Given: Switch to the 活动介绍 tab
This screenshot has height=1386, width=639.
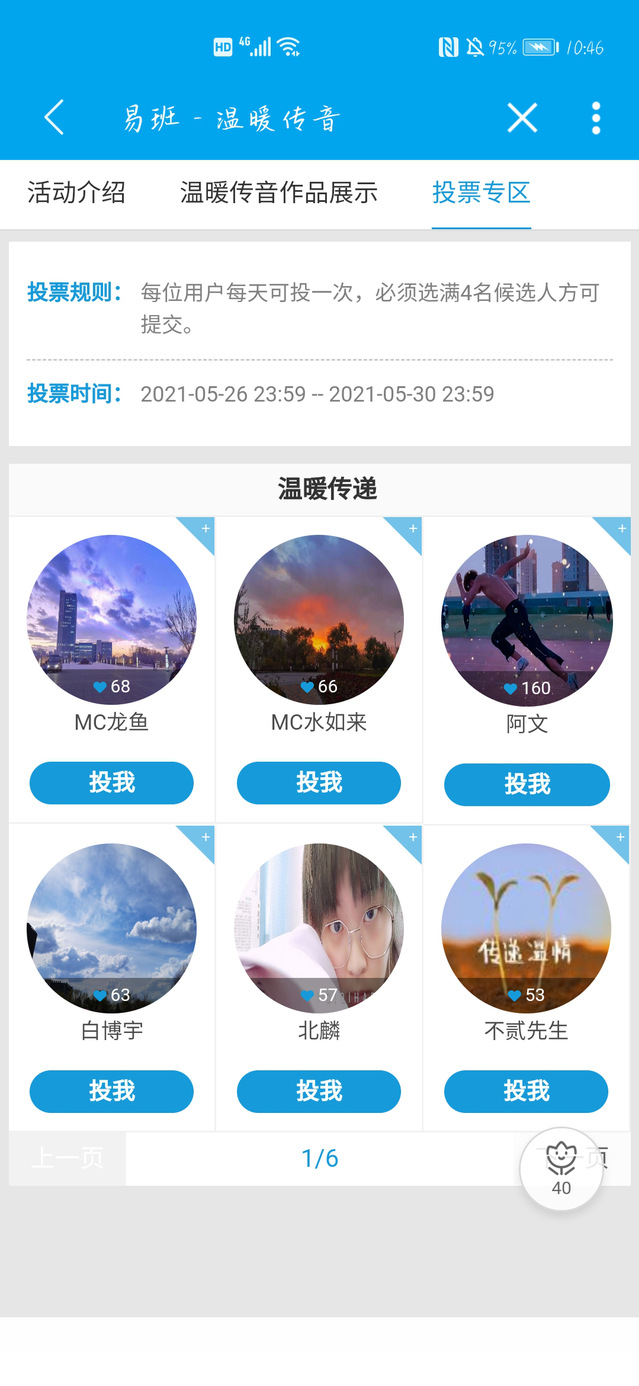Looking at the screenshot, I should point(76,193).
